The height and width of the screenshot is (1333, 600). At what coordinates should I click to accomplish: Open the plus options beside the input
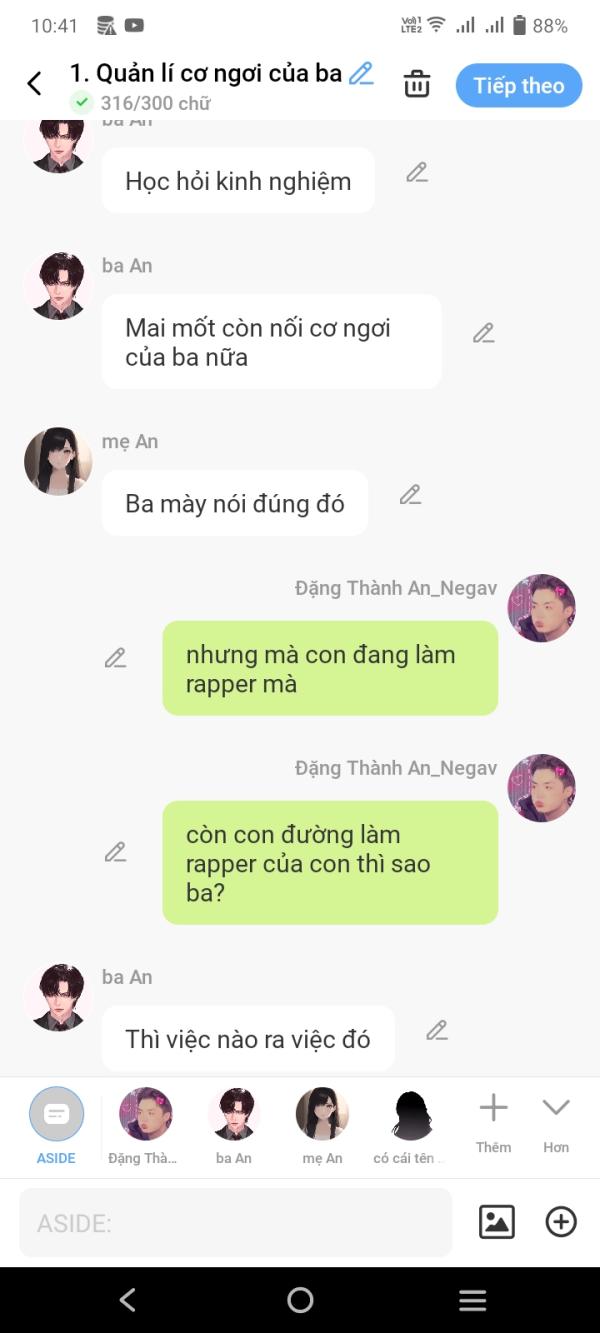point(561,1222)
